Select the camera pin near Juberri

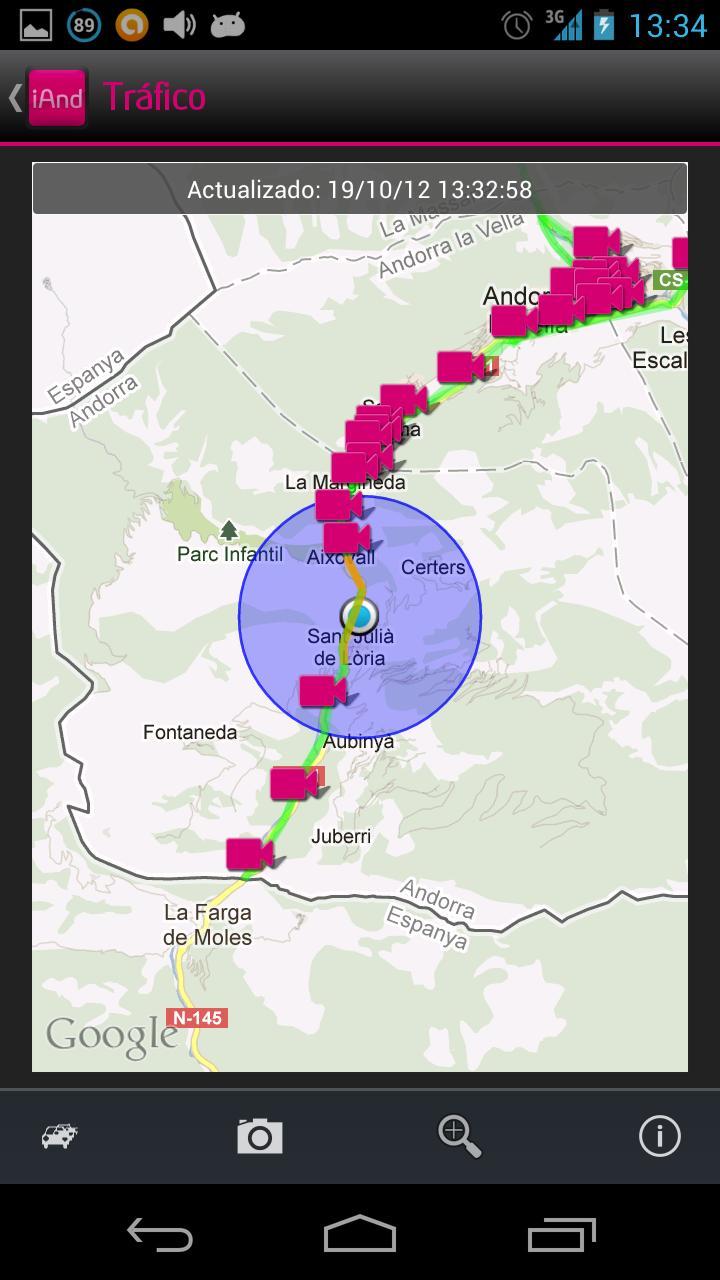point(292,783)
